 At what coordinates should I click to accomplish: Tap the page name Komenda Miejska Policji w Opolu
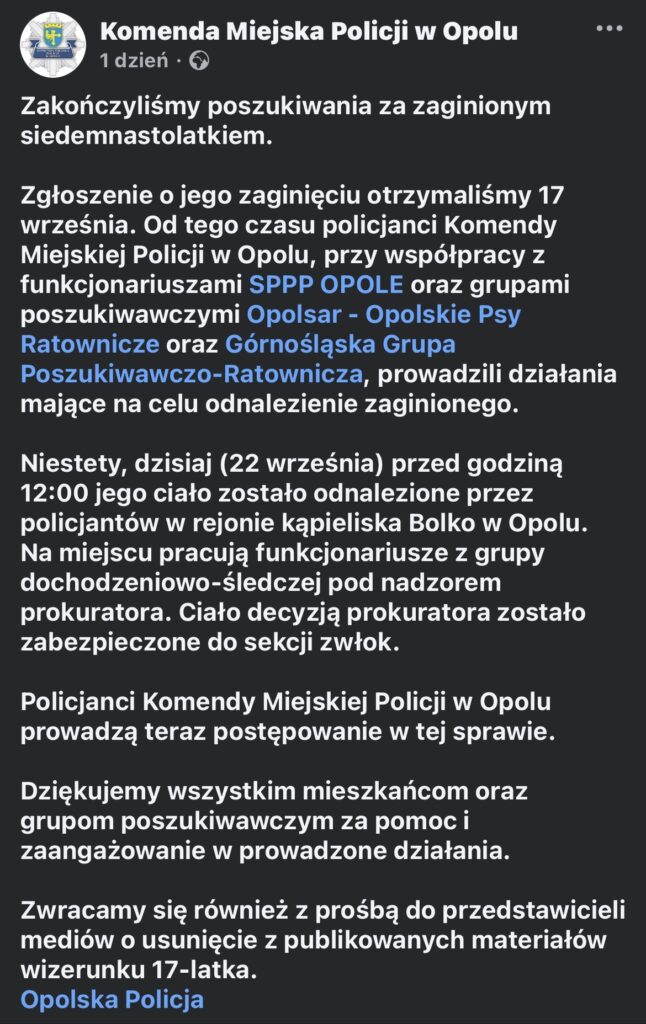[x=309, y=31]
